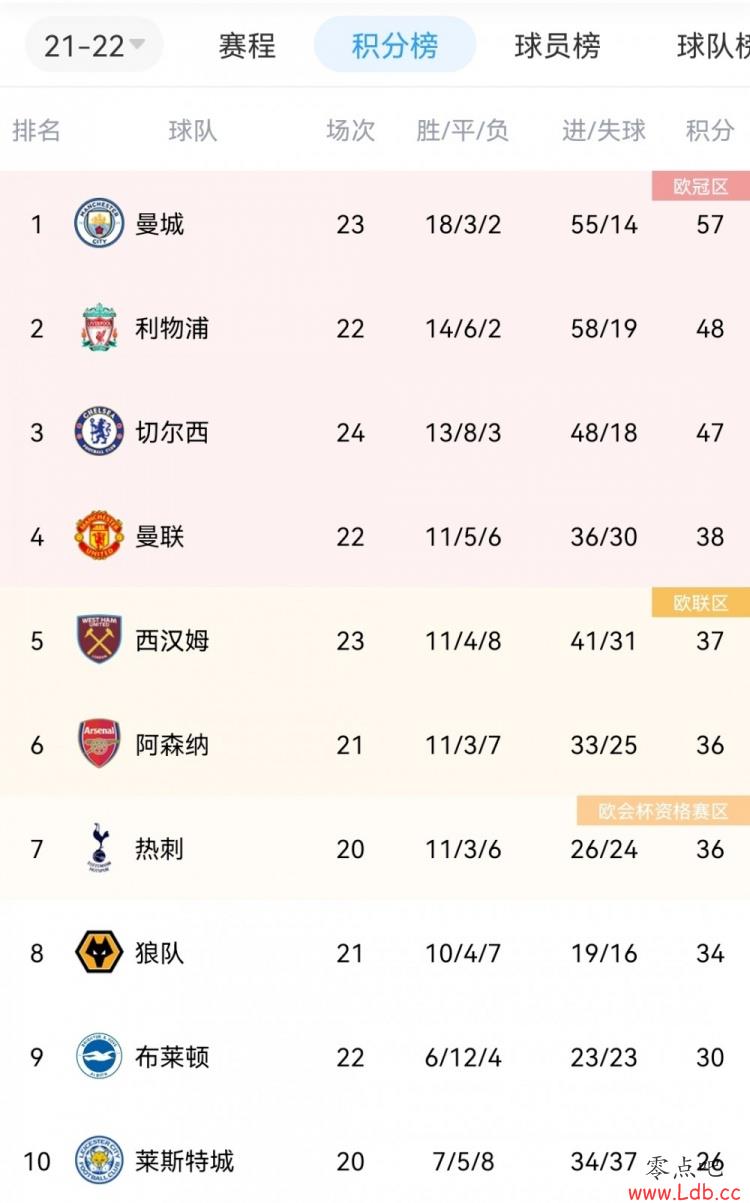Open the 阿森纳 team row

click(375, 744)
